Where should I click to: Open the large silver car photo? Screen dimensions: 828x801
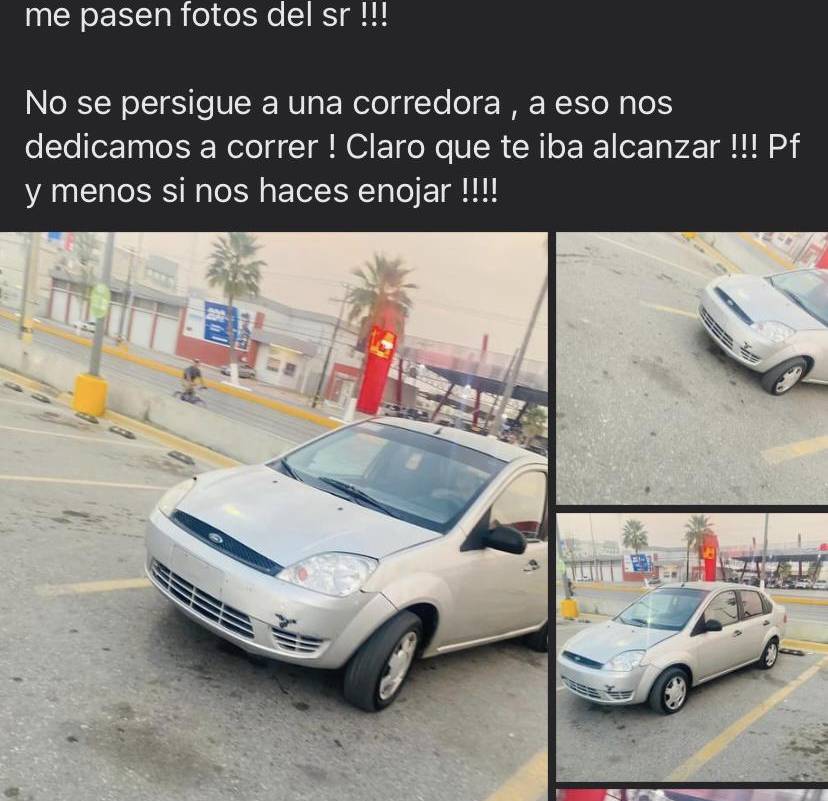[x=273, y=515]
